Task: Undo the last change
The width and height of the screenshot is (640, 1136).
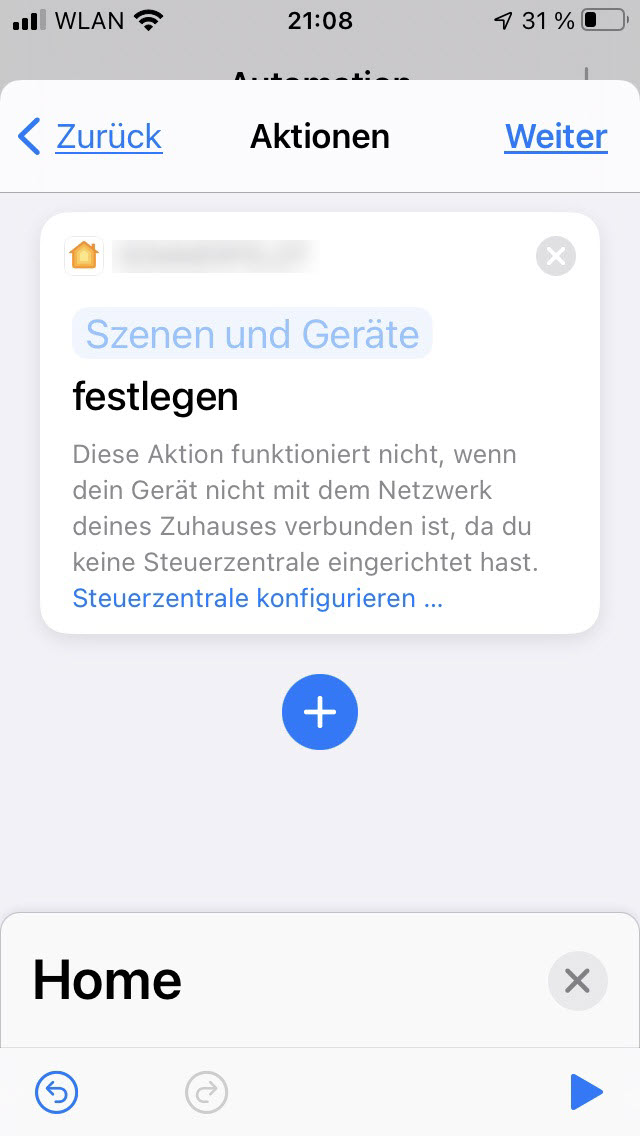Action: click(57, 1092)
